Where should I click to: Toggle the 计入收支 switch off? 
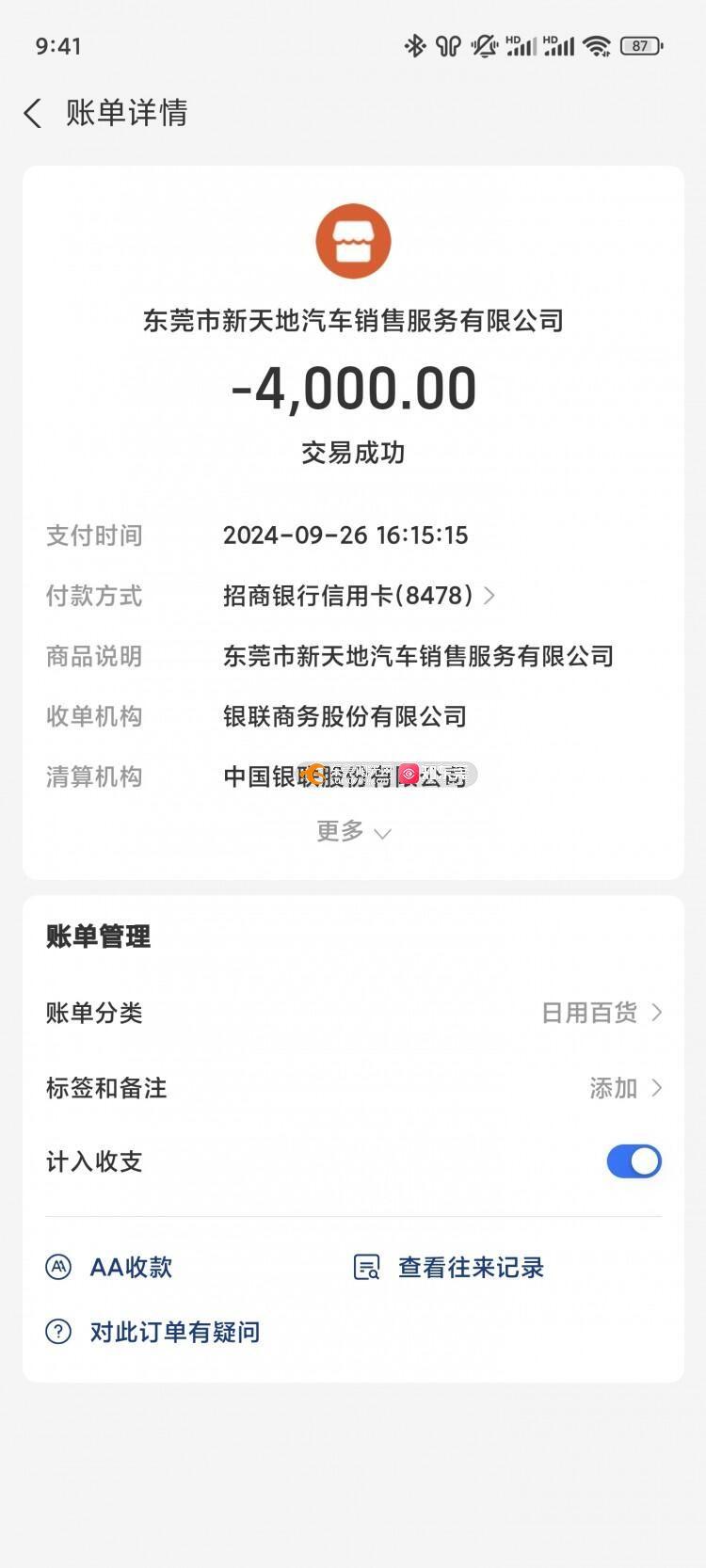pos(634,1161)
